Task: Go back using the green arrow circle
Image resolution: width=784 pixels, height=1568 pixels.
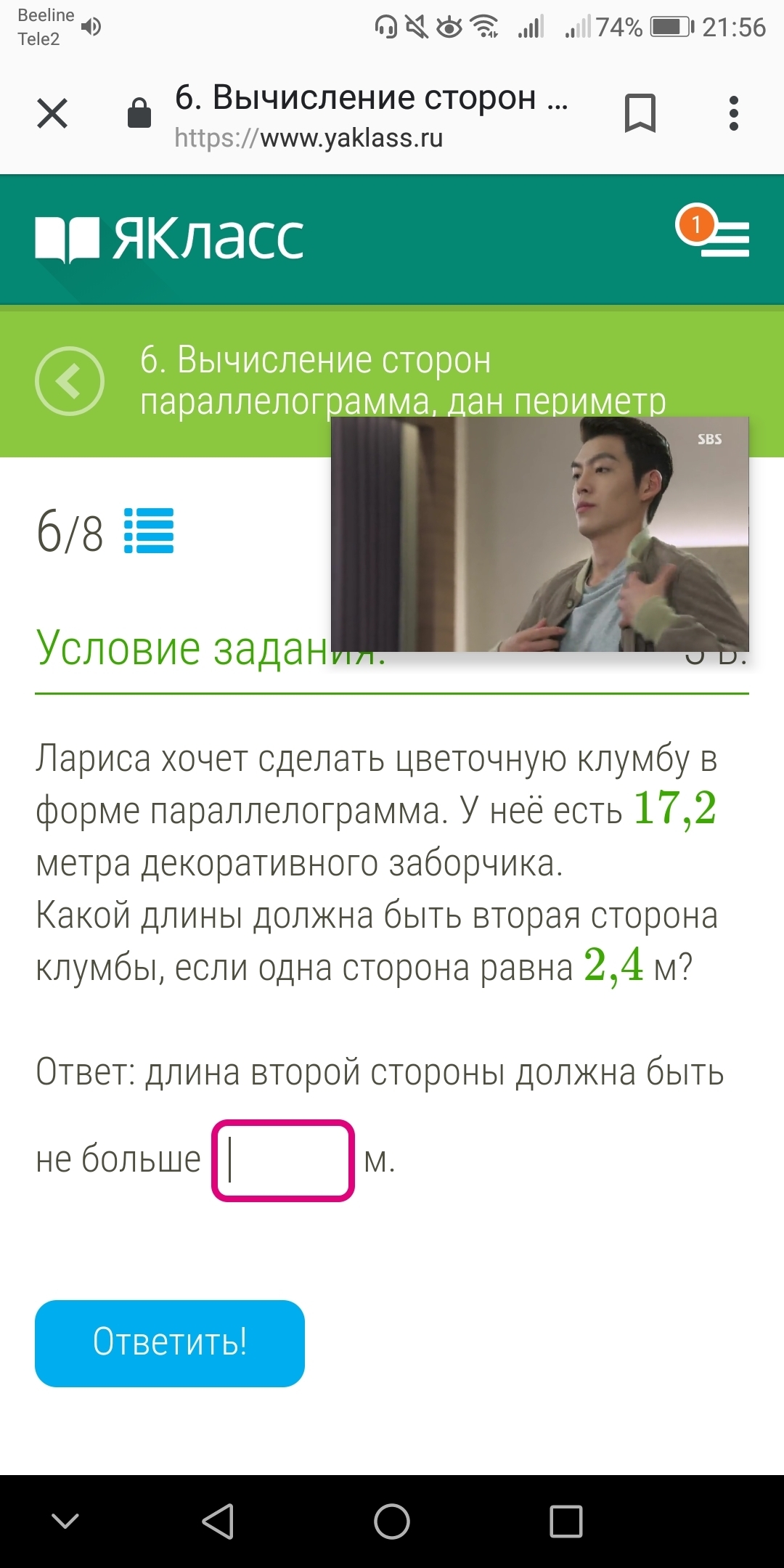Action: (x=70, y=381)
